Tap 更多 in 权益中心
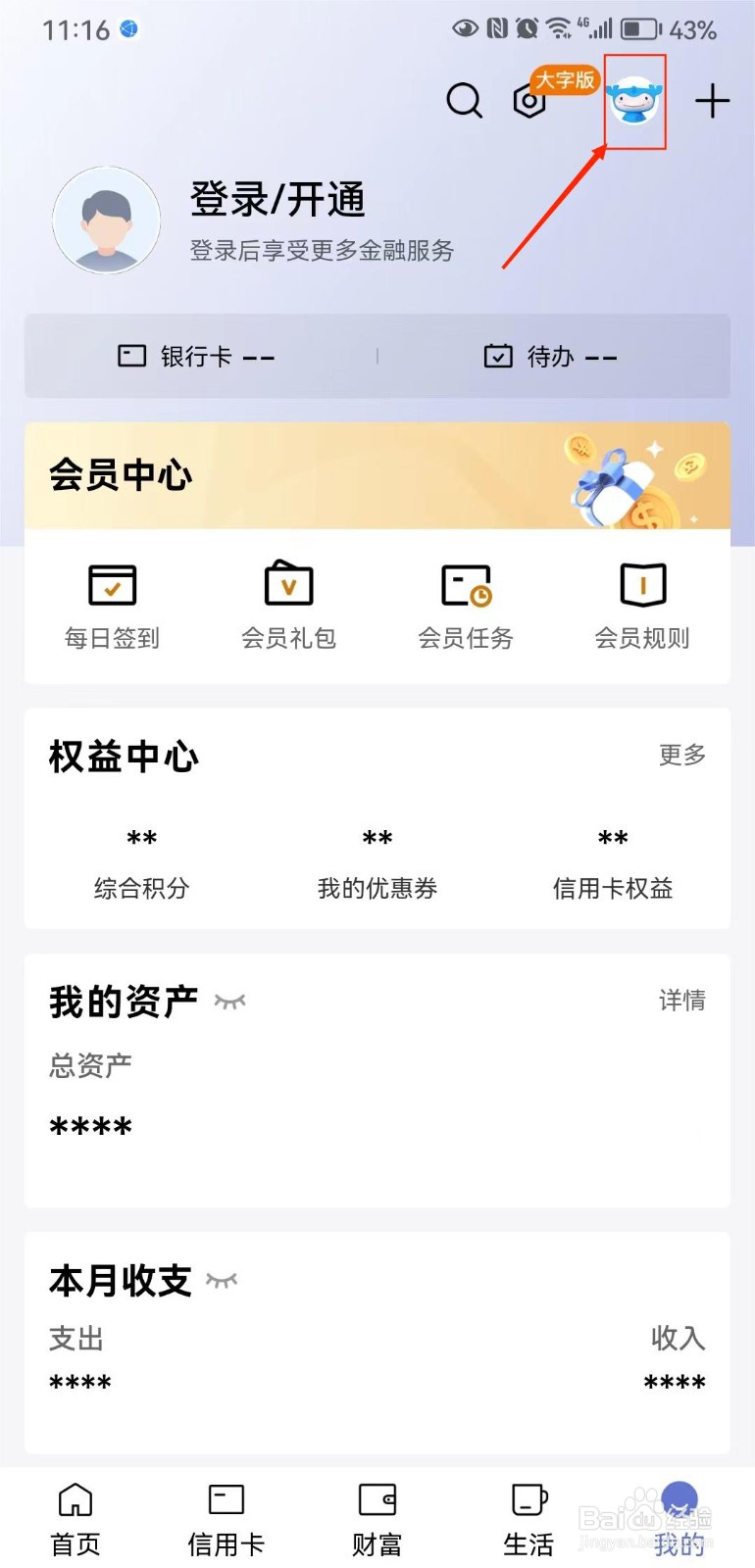This screenshot has width=755, height=1568. [x=682, y=755]
